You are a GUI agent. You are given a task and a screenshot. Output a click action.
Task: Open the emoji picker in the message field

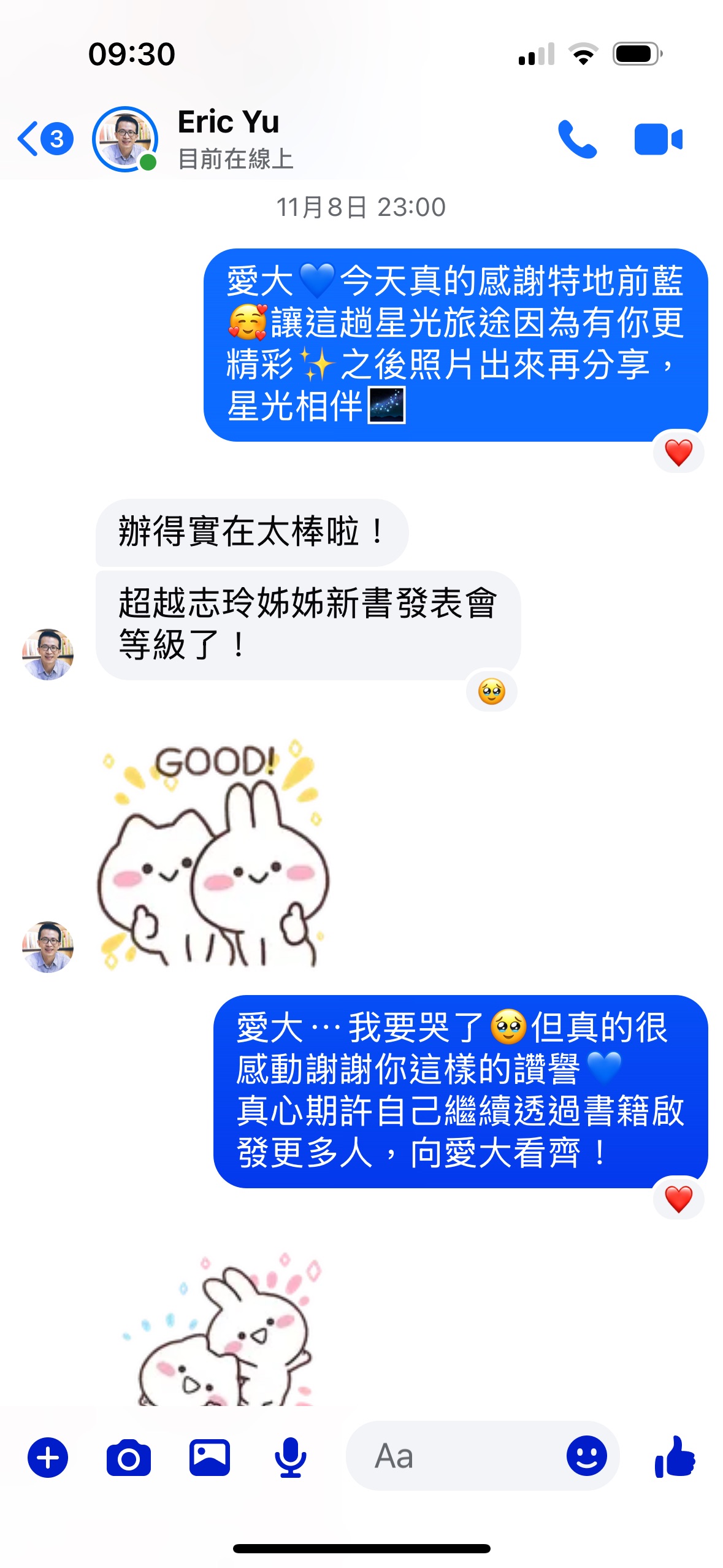586,1456
